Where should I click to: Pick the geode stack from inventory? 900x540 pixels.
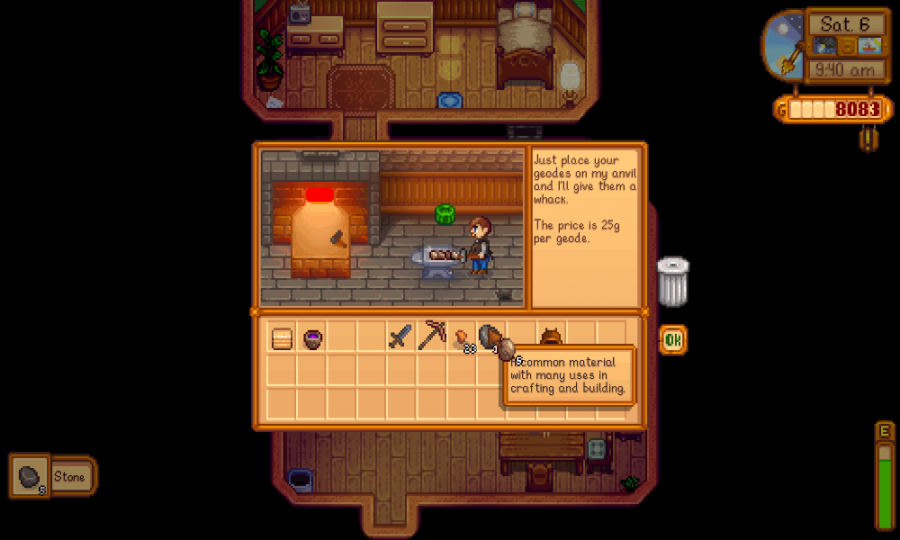pyautogui.click(x=490, y=337)
